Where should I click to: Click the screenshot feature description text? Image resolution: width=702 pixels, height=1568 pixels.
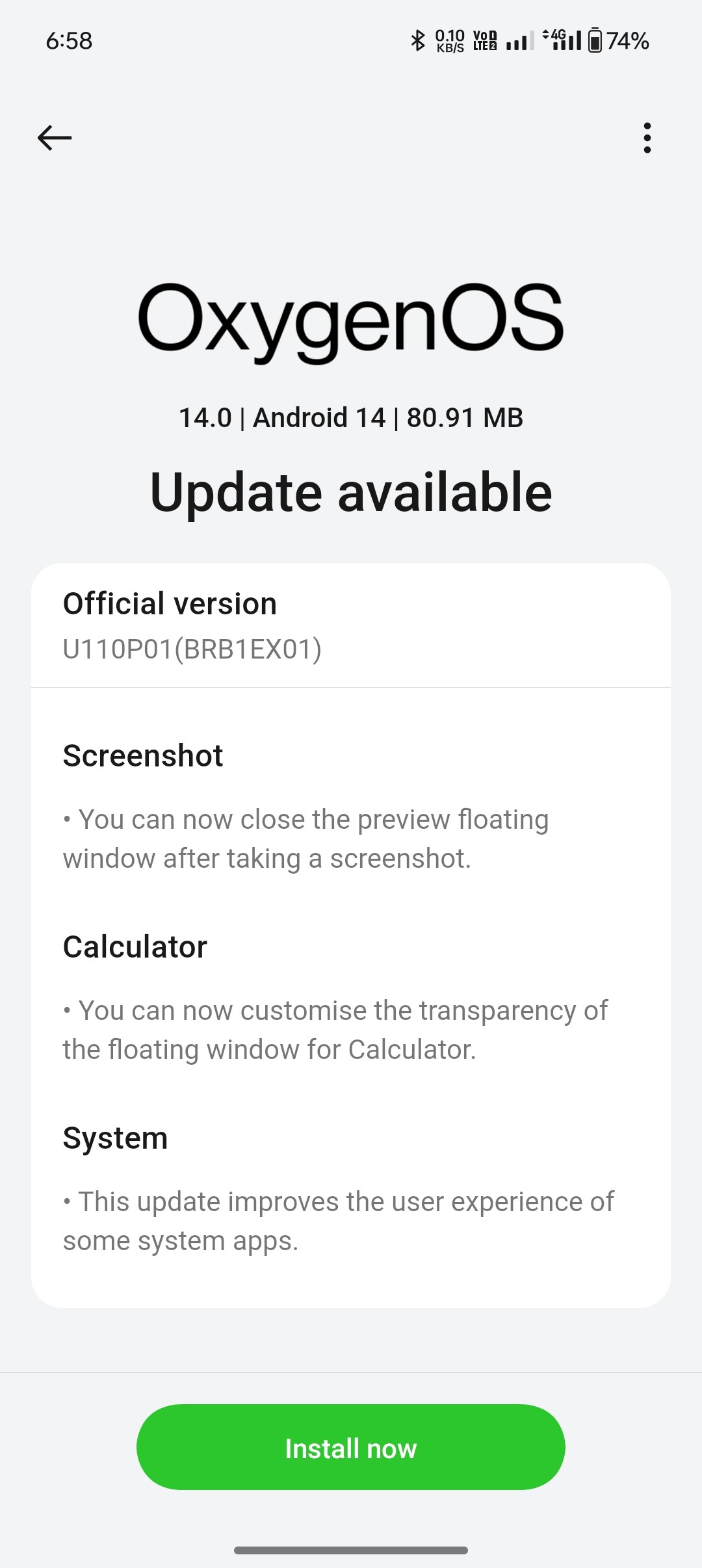[x=305, y=838]
